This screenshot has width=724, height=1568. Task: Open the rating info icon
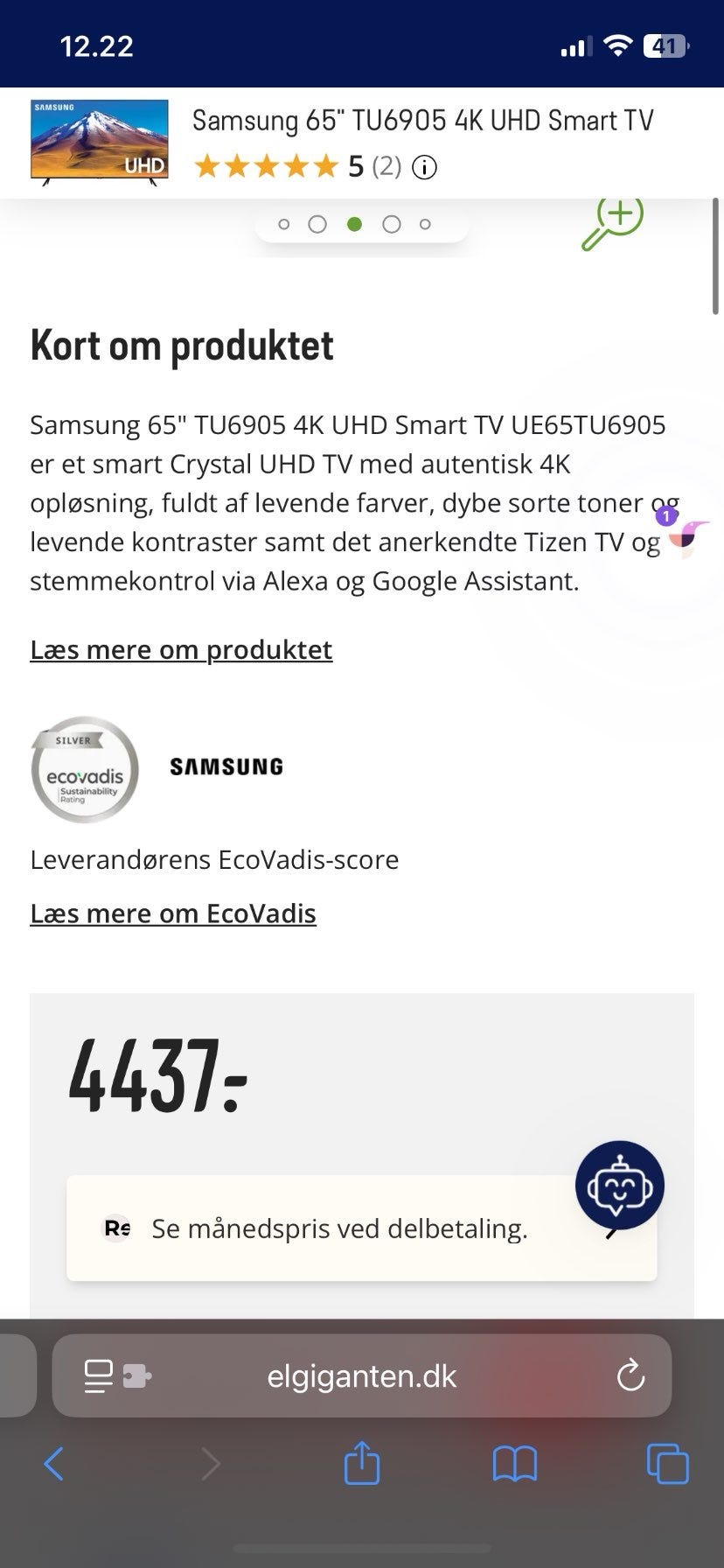click(x=424, y=167)
